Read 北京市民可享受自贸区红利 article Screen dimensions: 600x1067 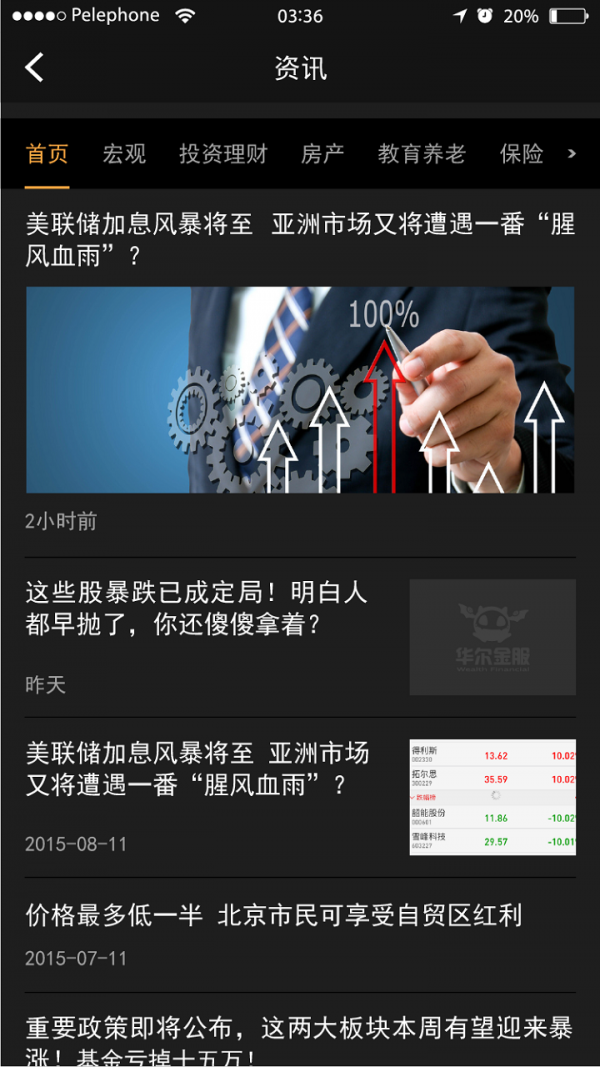point(274,915)
